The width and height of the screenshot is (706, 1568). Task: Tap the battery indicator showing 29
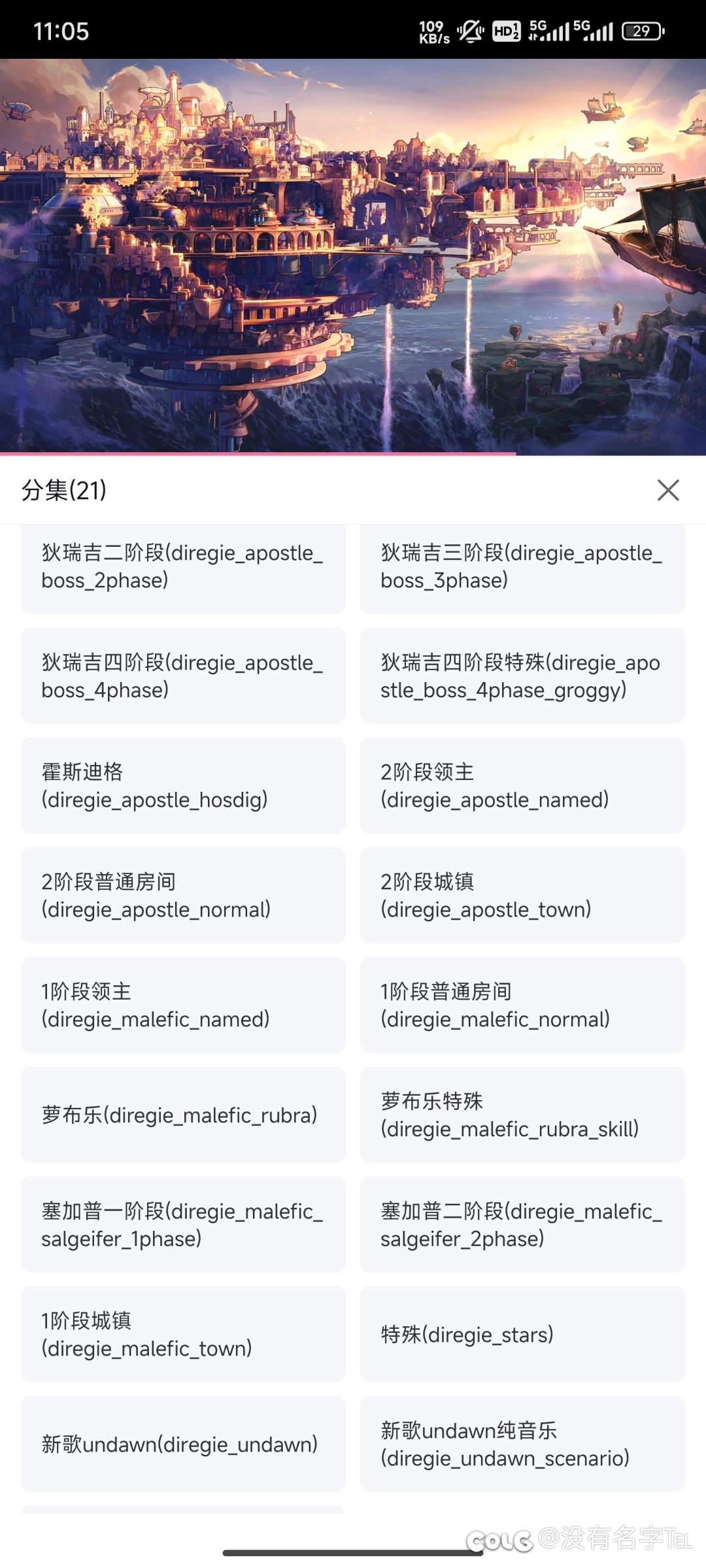click(x=641, y=31)
